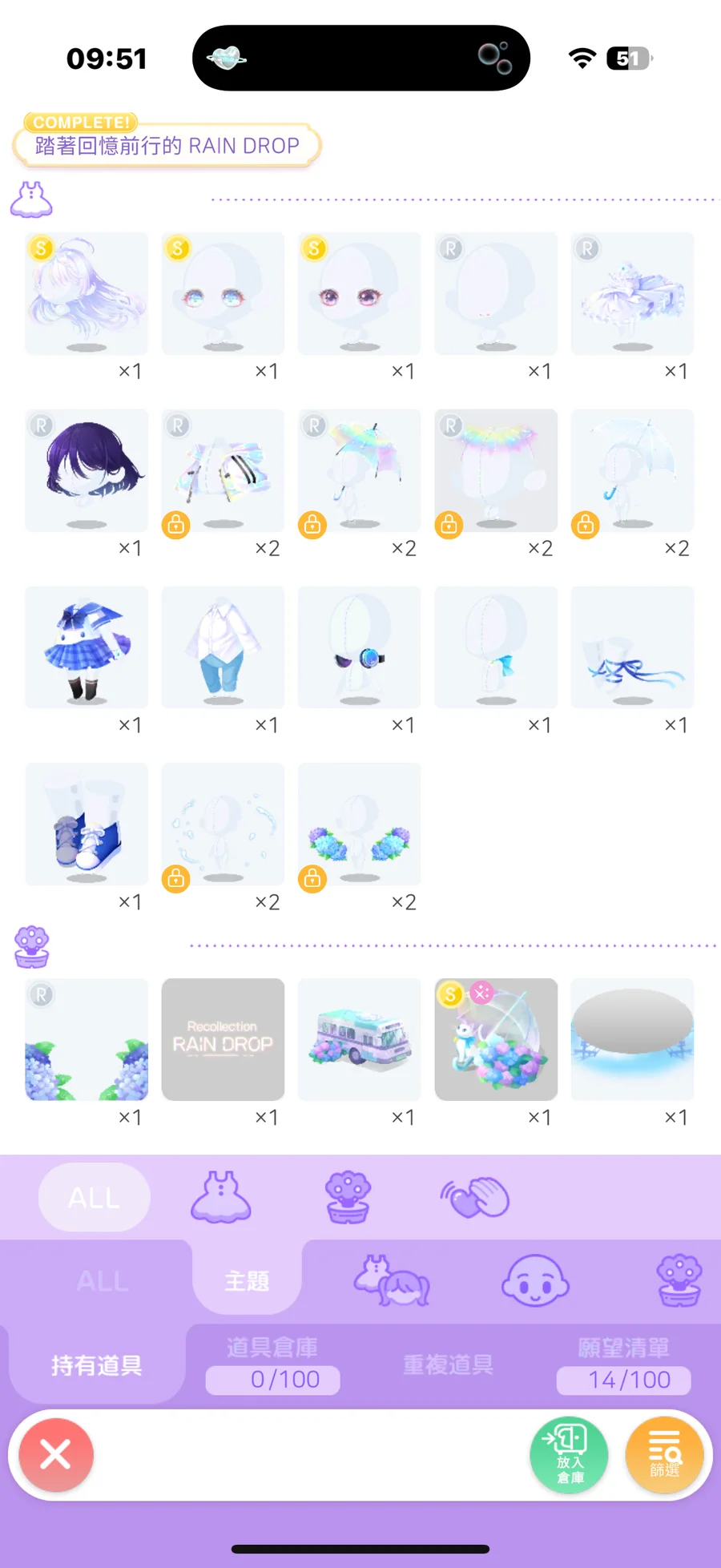
Task: Select the blue plaid sailor outfit item
Action: (87, 647)
